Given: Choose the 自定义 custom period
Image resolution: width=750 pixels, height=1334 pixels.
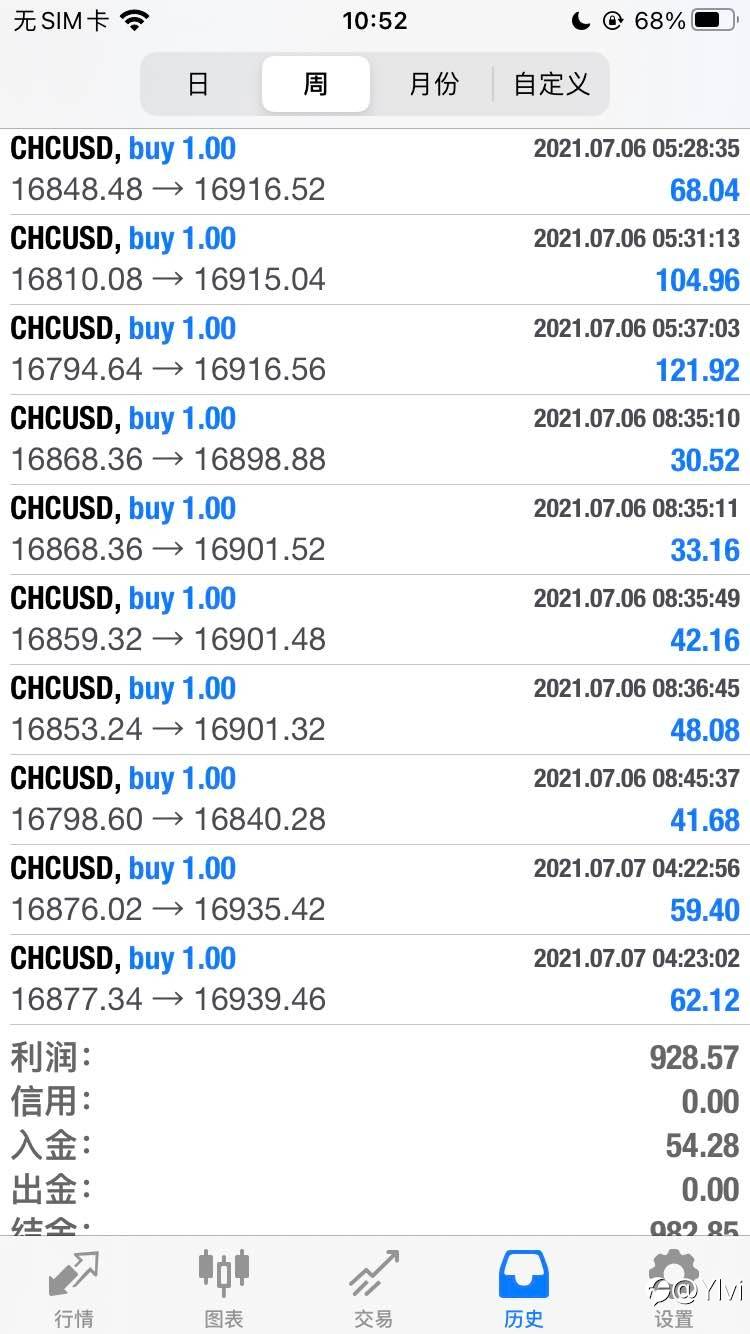Looking at the screenshot, I should [x=551, y=84].
